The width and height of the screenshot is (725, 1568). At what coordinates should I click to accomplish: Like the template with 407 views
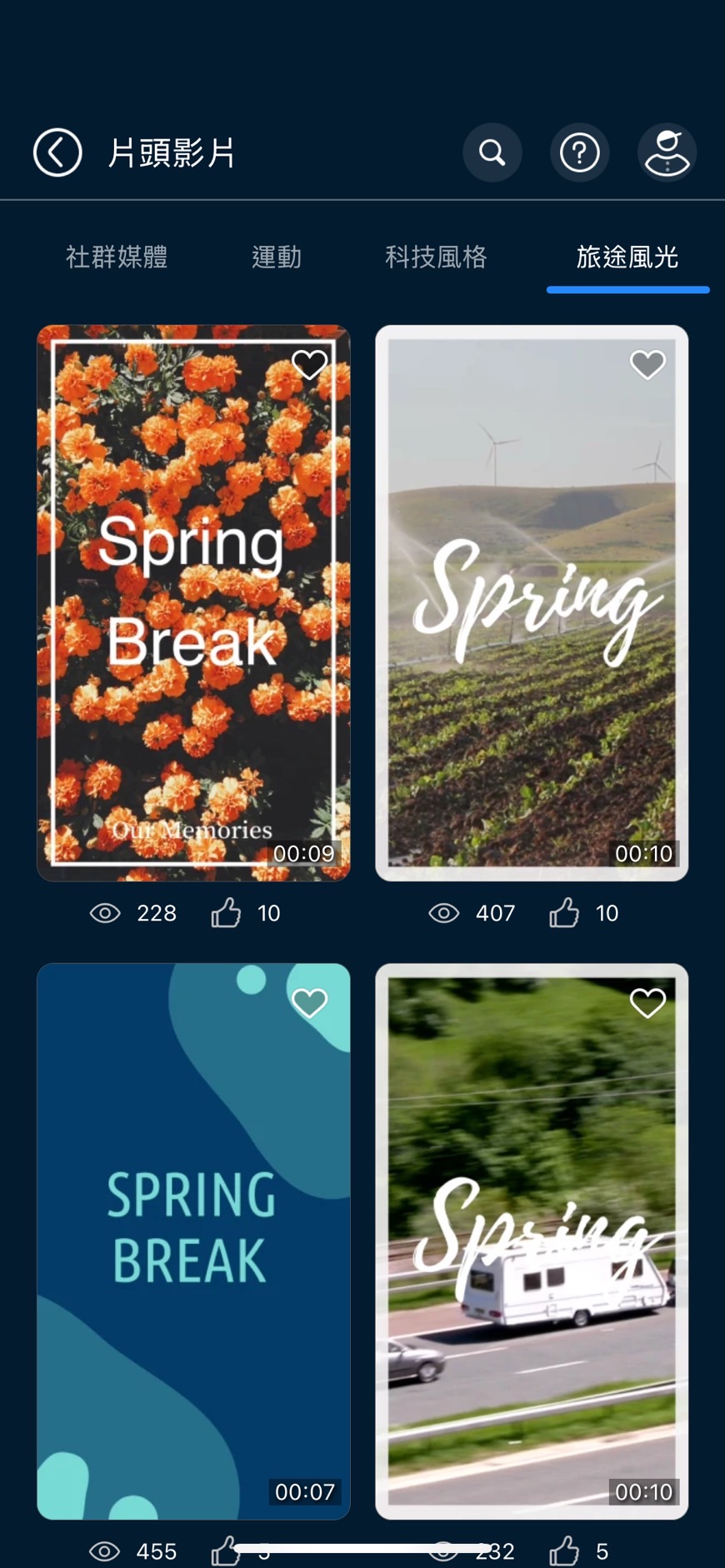[564, 912]
